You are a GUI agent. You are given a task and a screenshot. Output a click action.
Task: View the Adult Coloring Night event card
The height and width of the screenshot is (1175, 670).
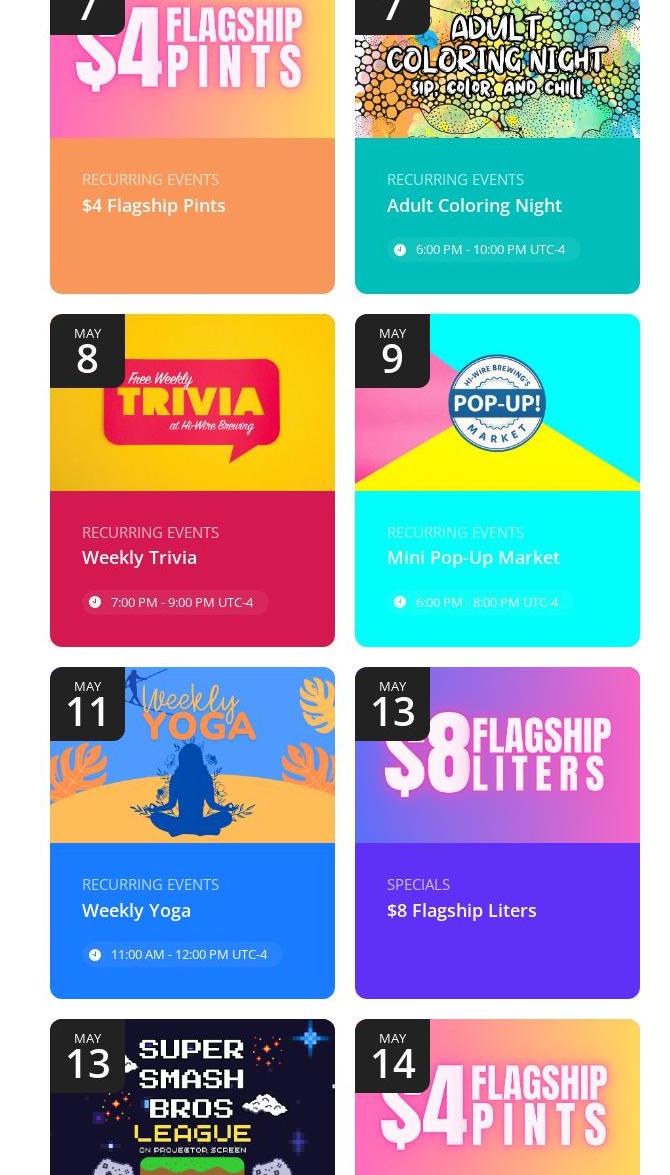474,205
